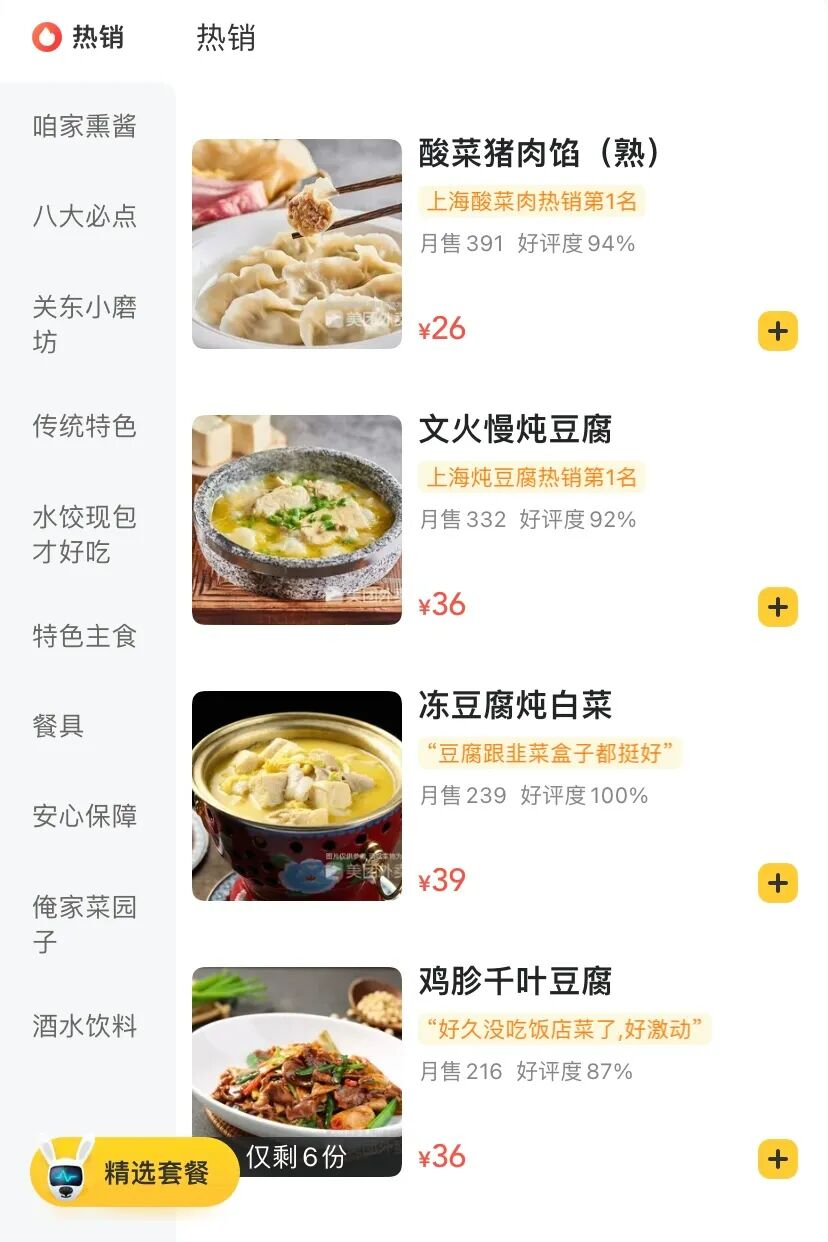
Task: Select 传统特色 category
Action: tap(84, 426)
